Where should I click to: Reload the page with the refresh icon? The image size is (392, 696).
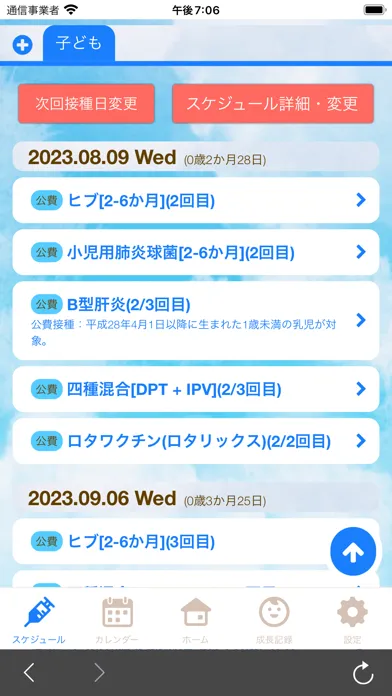[x=363, y=673]
